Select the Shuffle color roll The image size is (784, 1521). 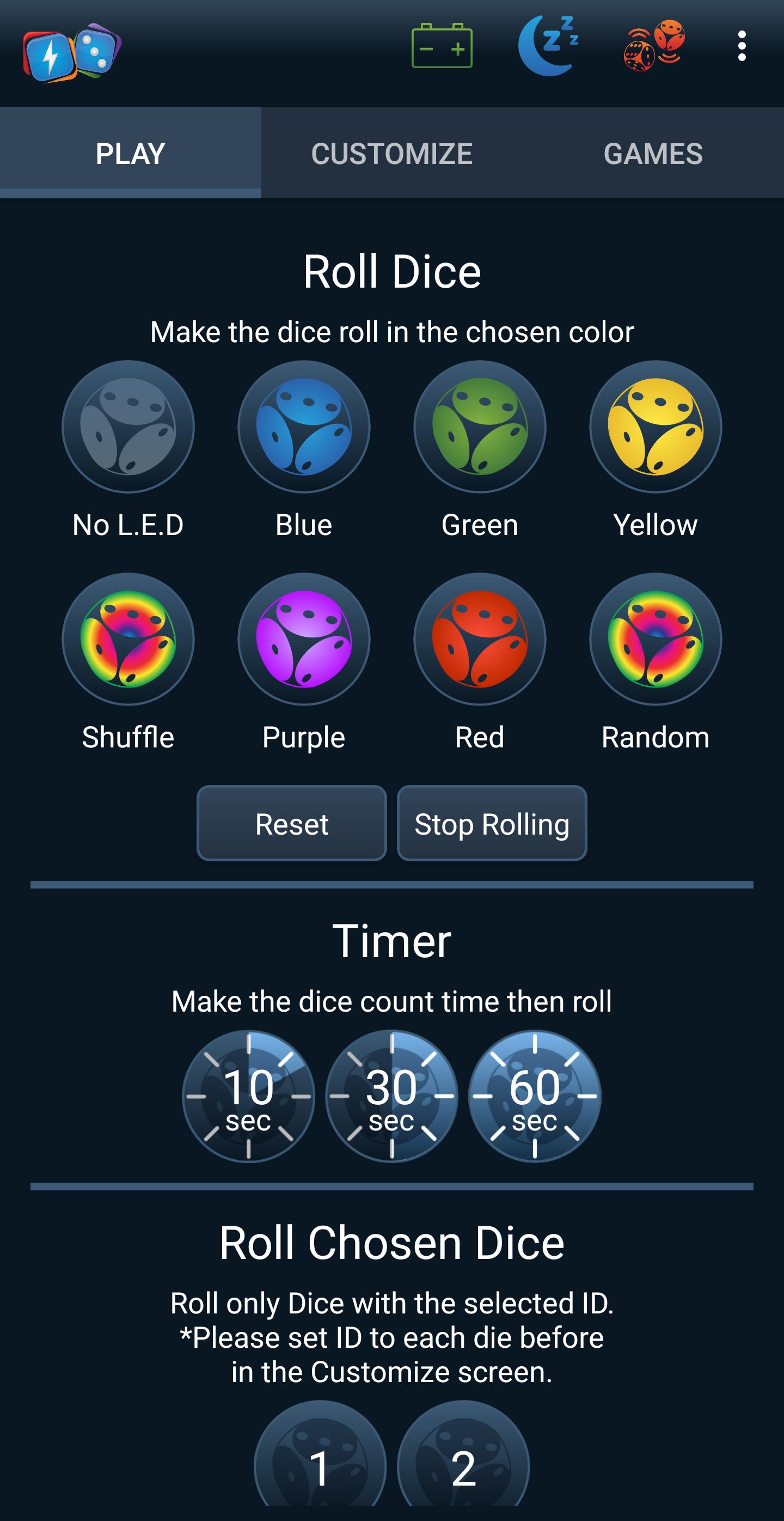coord(128,640)
